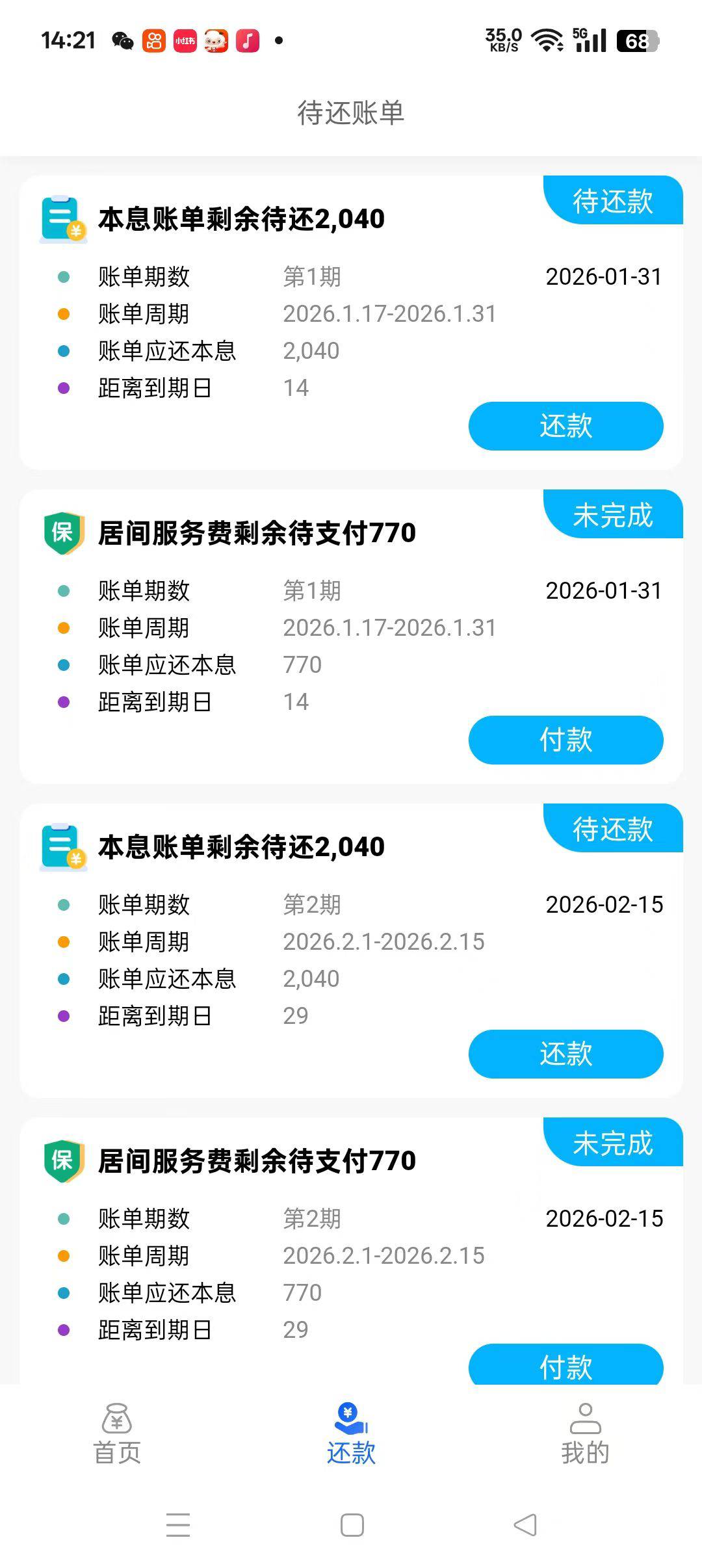Tap 付款 for the 第1期 居间服务费
Screen dimensions: 702x1568
[565, 740]
